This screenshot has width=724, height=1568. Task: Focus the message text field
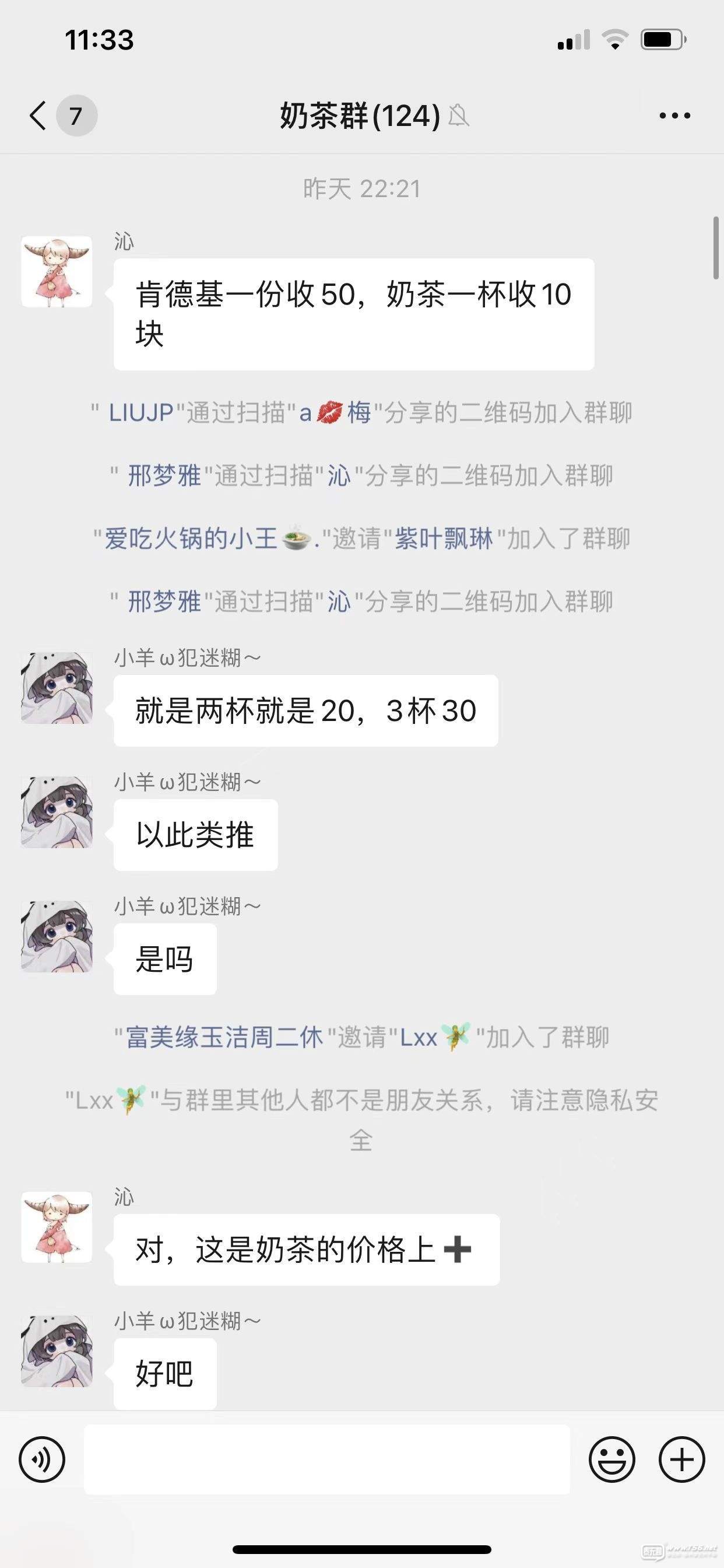[x=326, y=1459]
